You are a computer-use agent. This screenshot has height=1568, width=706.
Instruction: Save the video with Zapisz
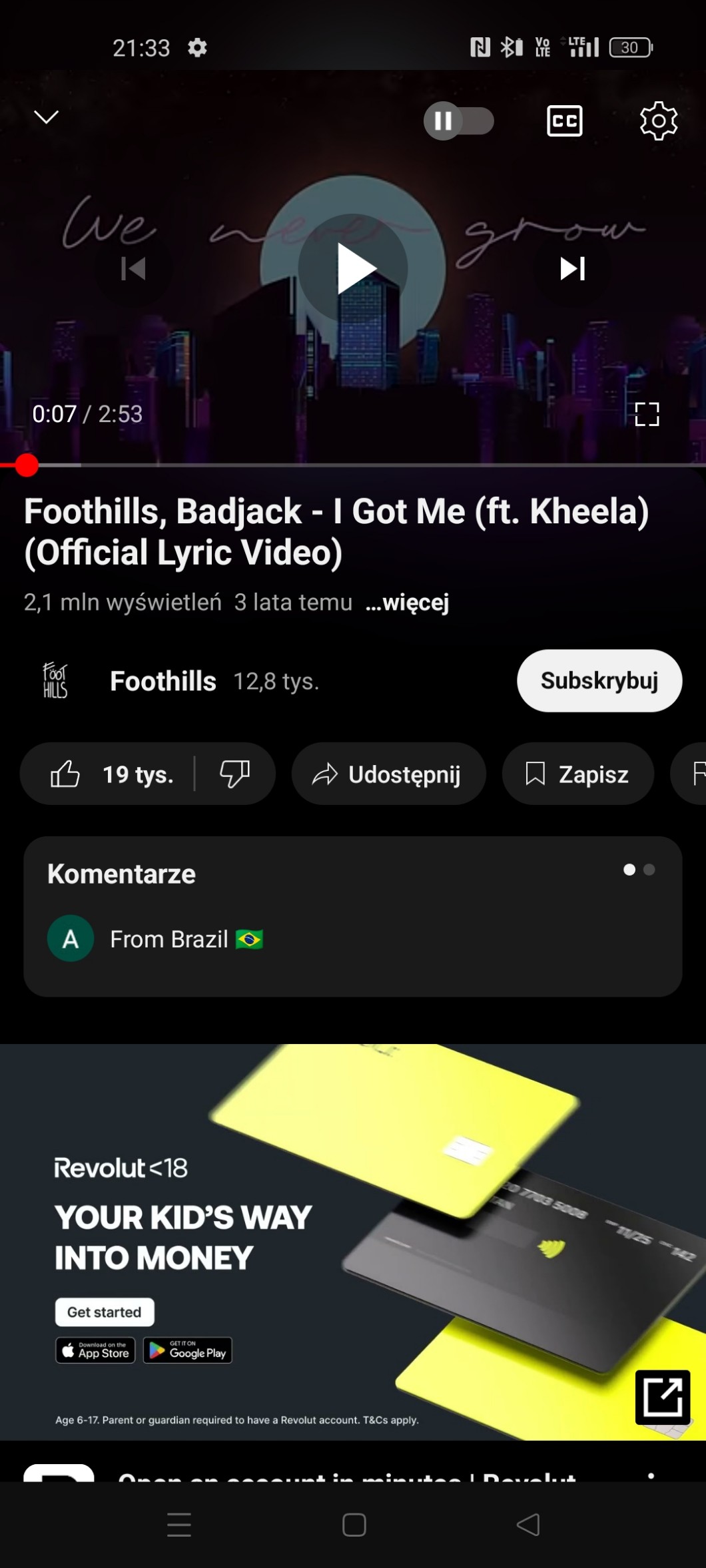point(577,774)
